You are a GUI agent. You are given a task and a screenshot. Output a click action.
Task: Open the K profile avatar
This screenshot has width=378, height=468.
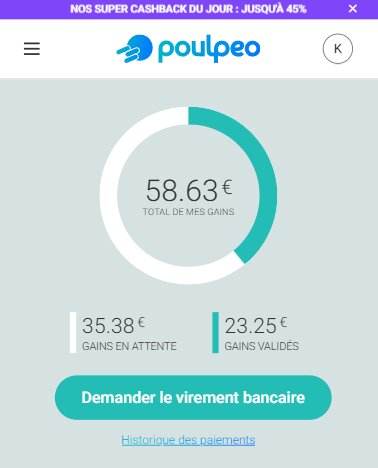pyautogui.click(x=337, y=49)
